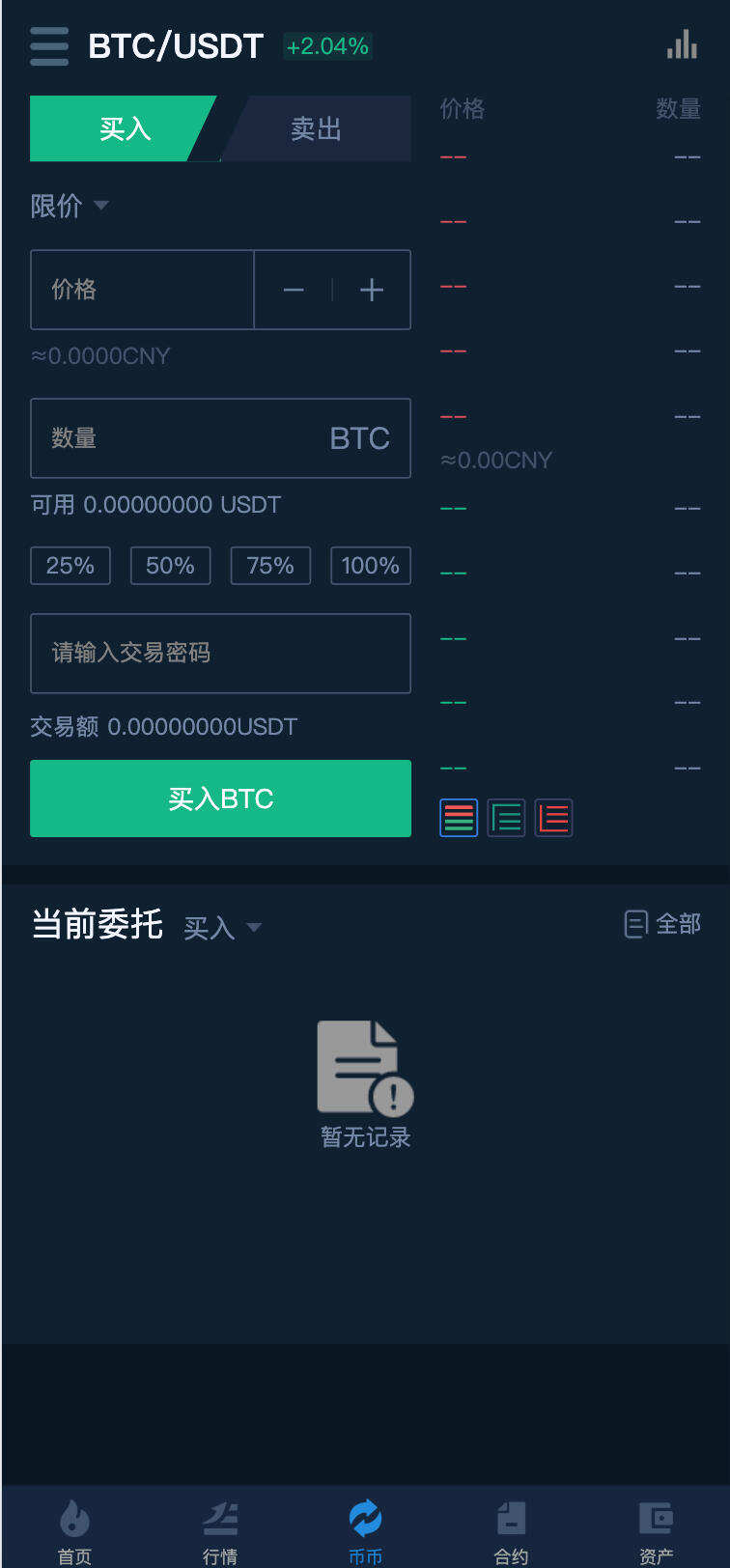
Task: Show only buy orders in order book
Action: [x=505, y=817]
